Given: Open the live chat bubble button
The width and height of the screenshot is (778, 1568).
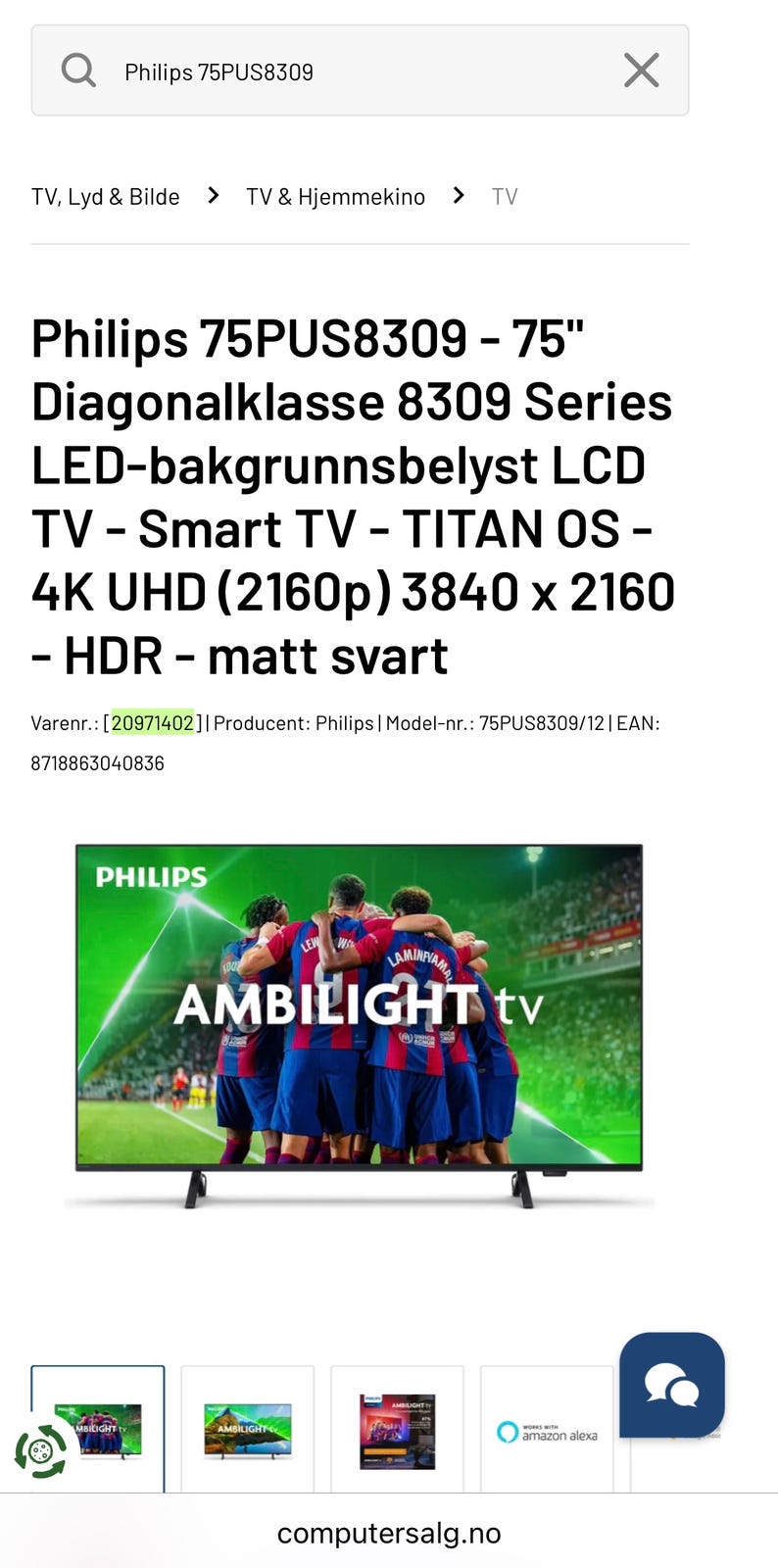Looking at the screenshot, I should pos(672,1385).
